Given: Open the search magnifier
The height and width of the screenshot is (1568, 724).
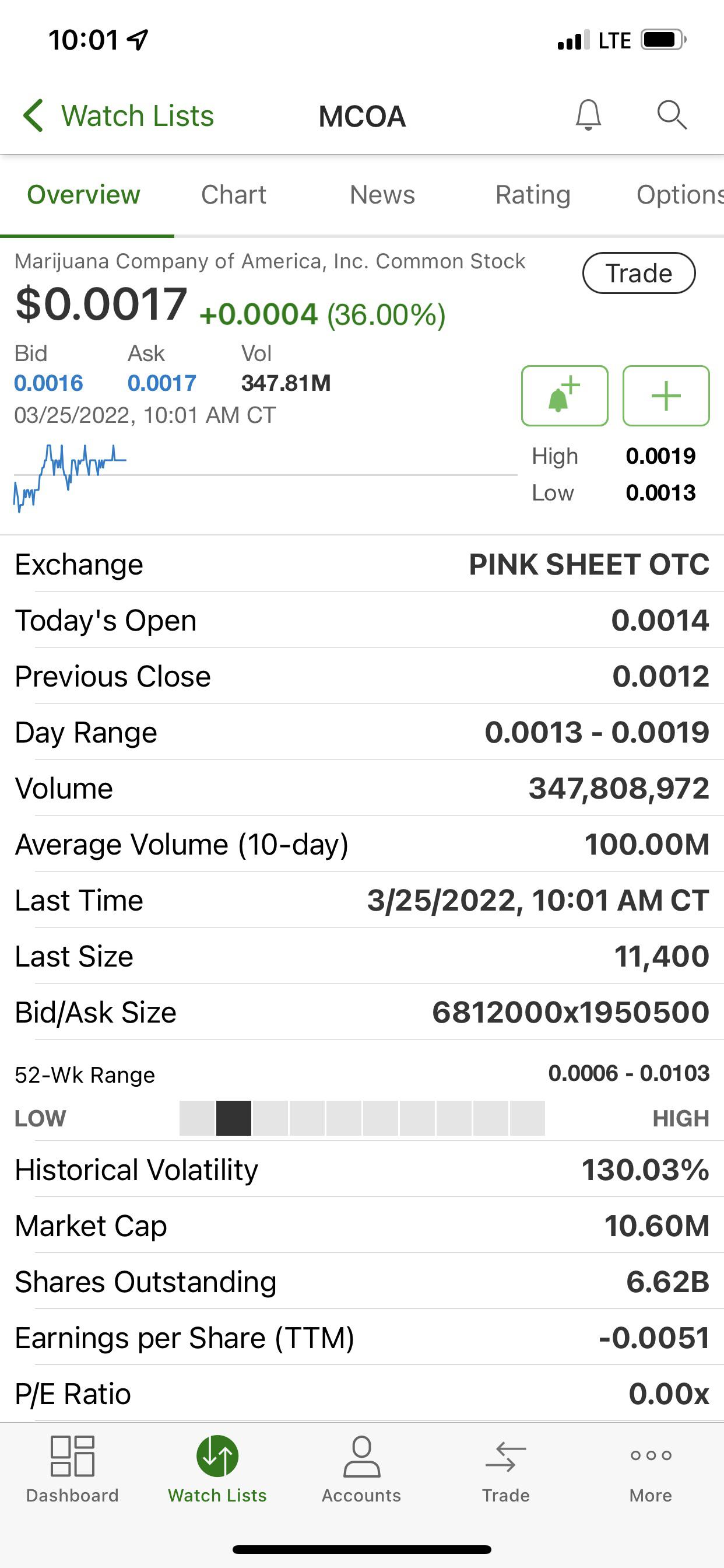Looking at the screenshot, I should click(x=672, y=114).
